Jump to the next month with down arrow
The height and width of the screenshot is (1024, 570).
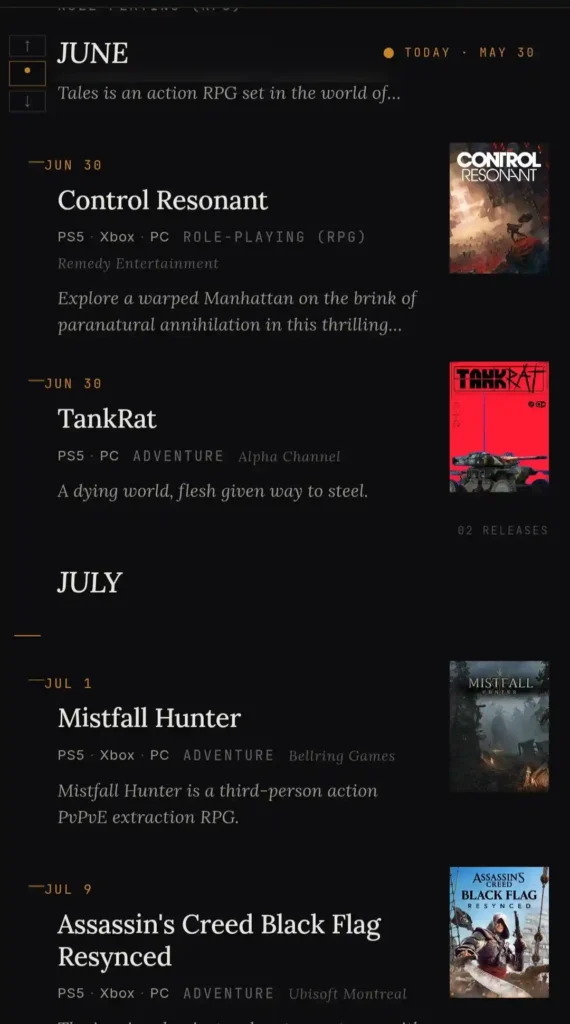pyautogui.click(x=27, y=101)
